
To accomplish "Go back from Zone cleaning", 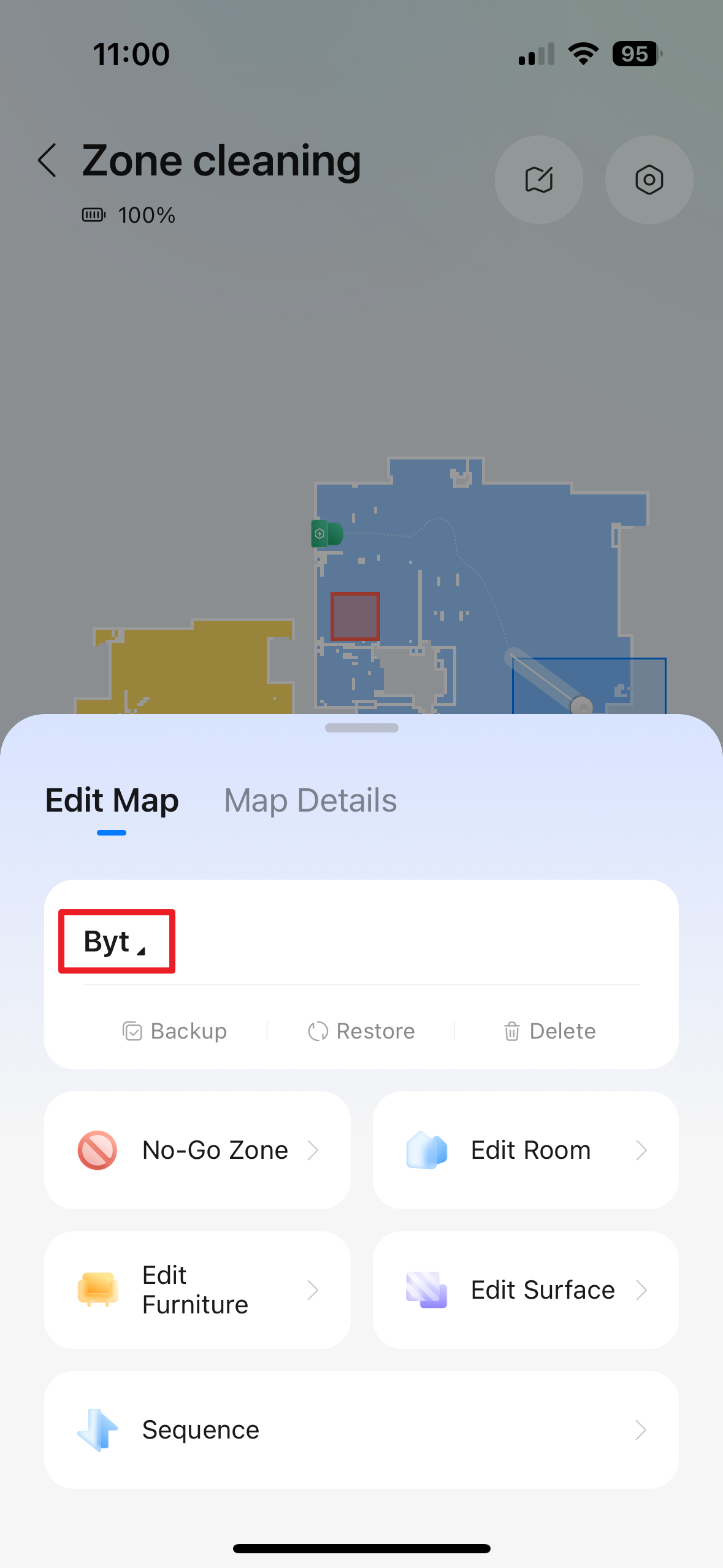I will tap(48, 161).
